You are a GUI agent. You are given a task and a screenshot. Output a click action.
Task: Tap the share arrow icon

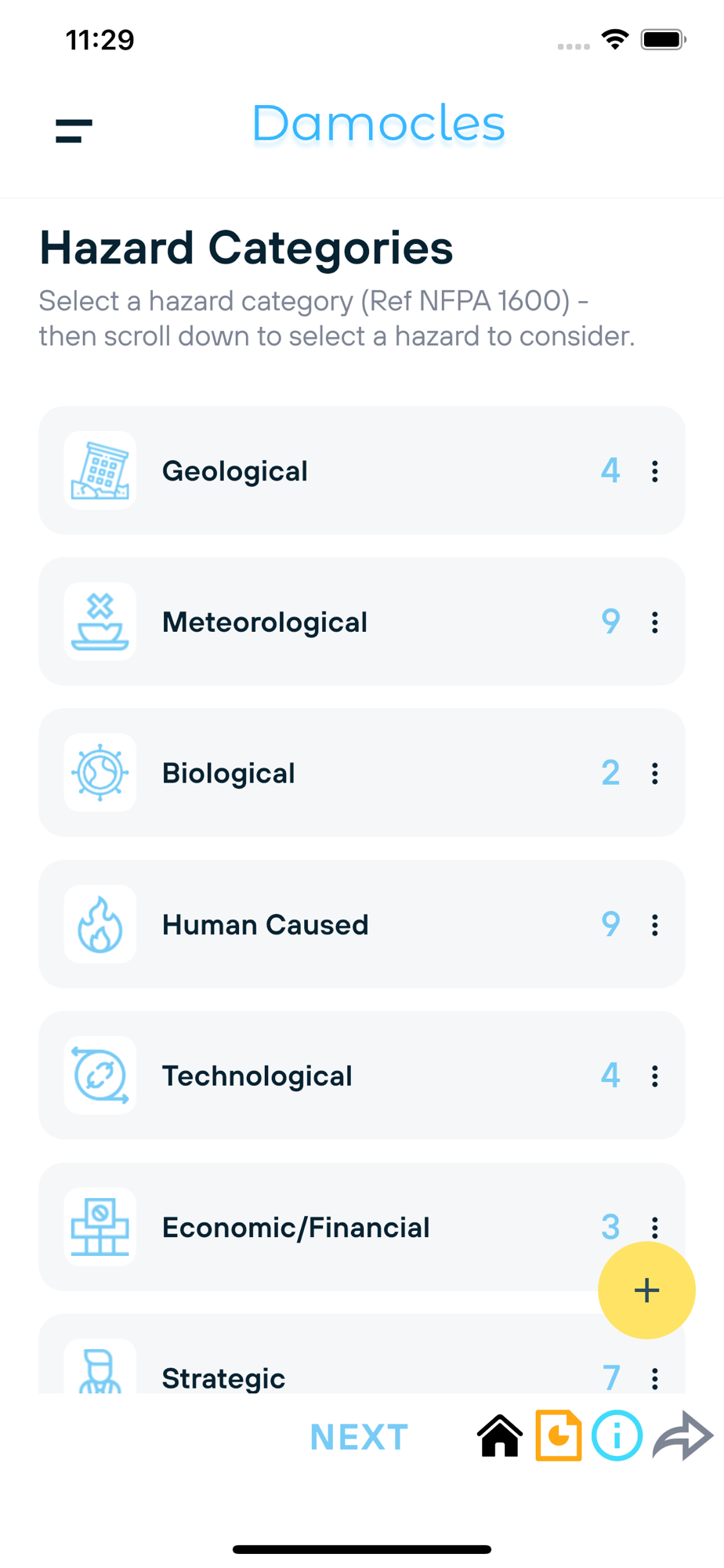[682, 1436]
